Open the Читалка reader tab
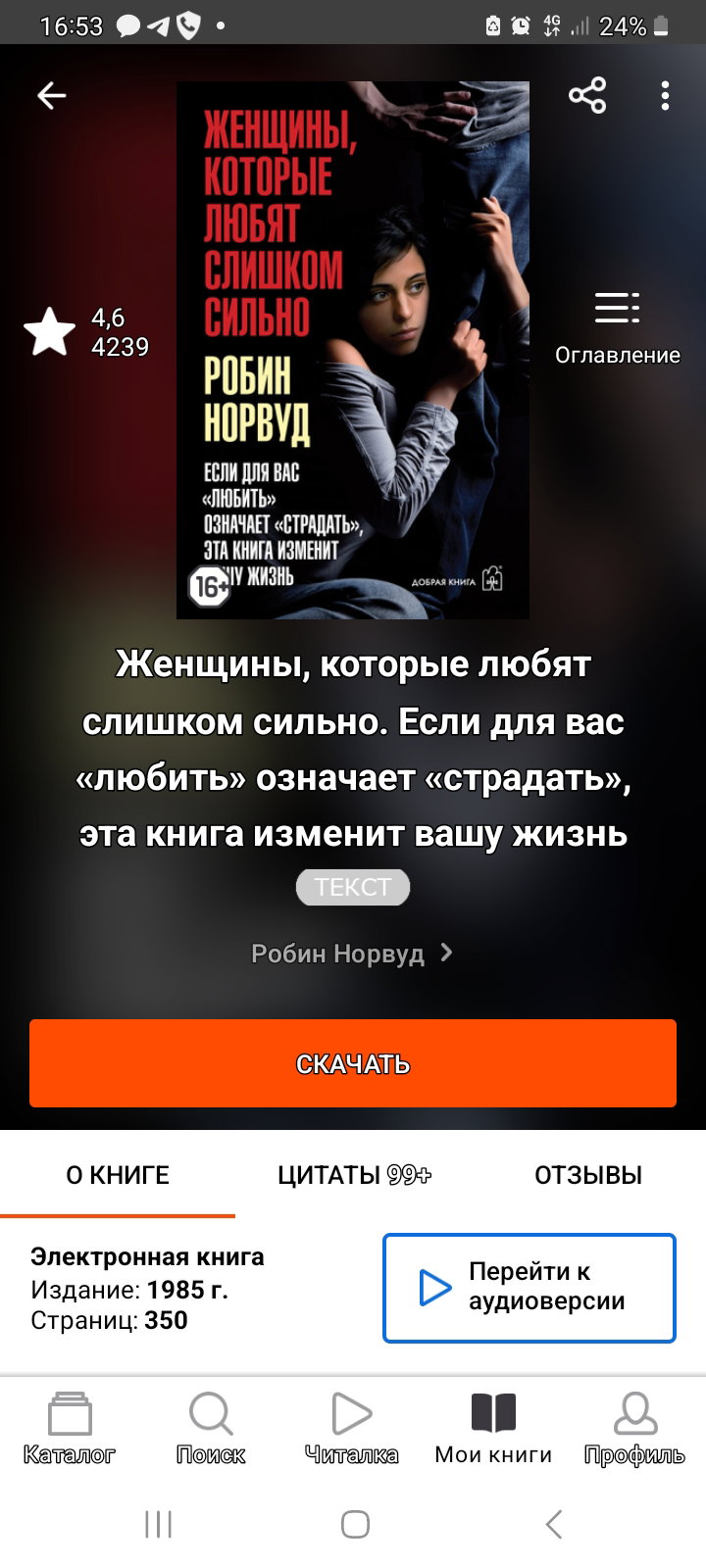Screen dimensions: 706x1568 tap(352, 1429)
